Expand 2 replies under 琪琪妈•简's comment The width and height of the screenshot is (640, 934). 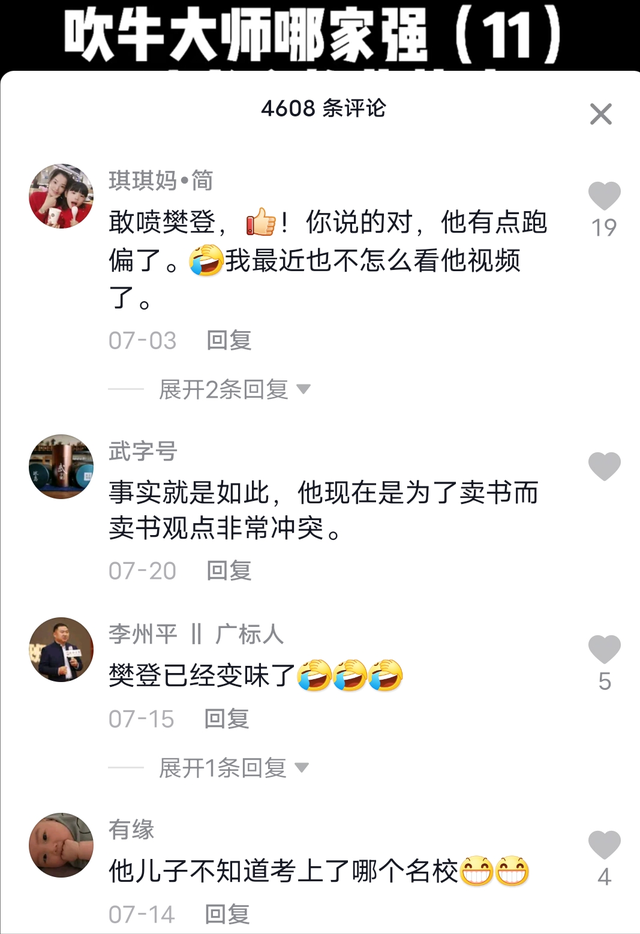pos(234,389)
